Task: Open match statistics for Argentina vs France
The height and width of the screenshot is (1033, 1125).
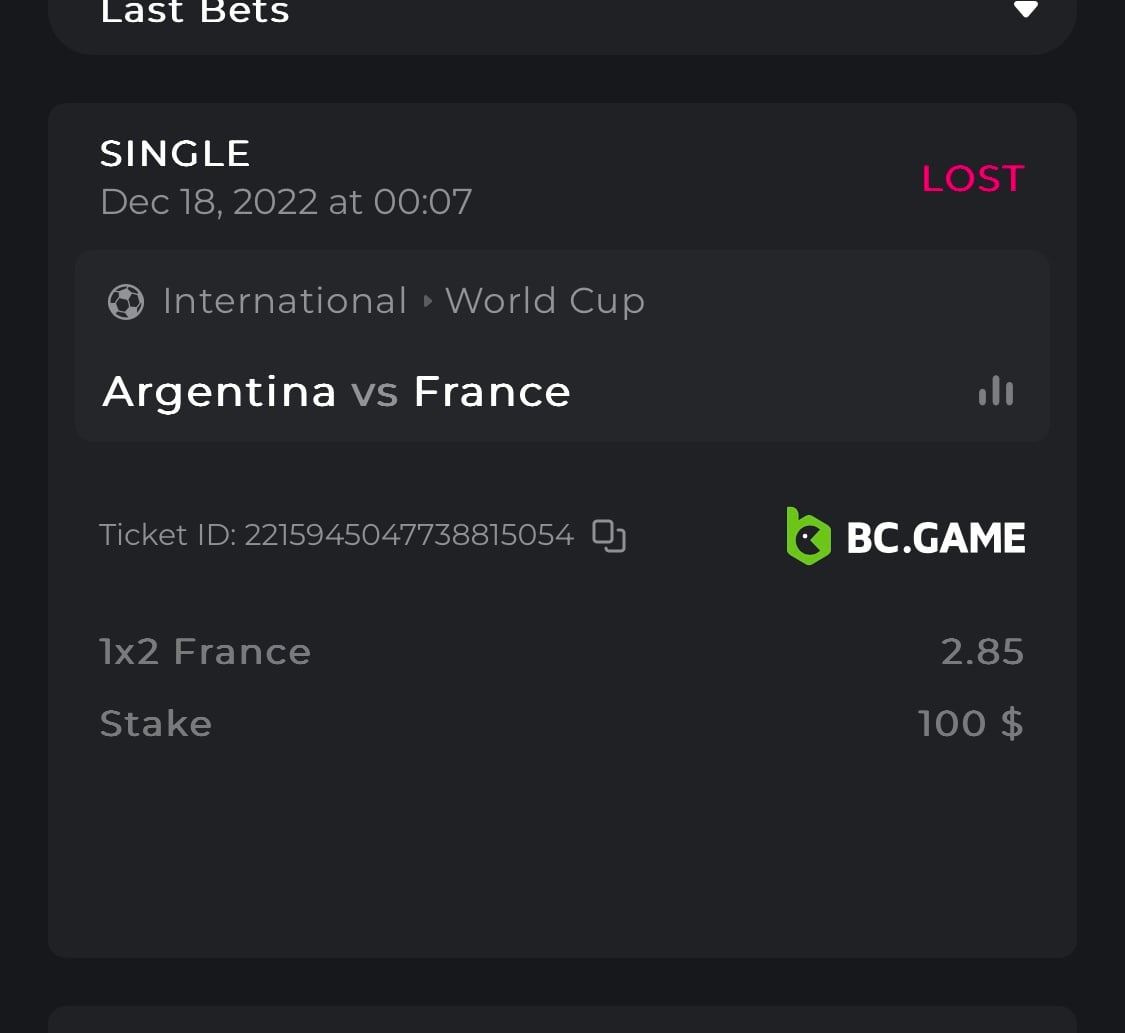Action: [995, 391]
